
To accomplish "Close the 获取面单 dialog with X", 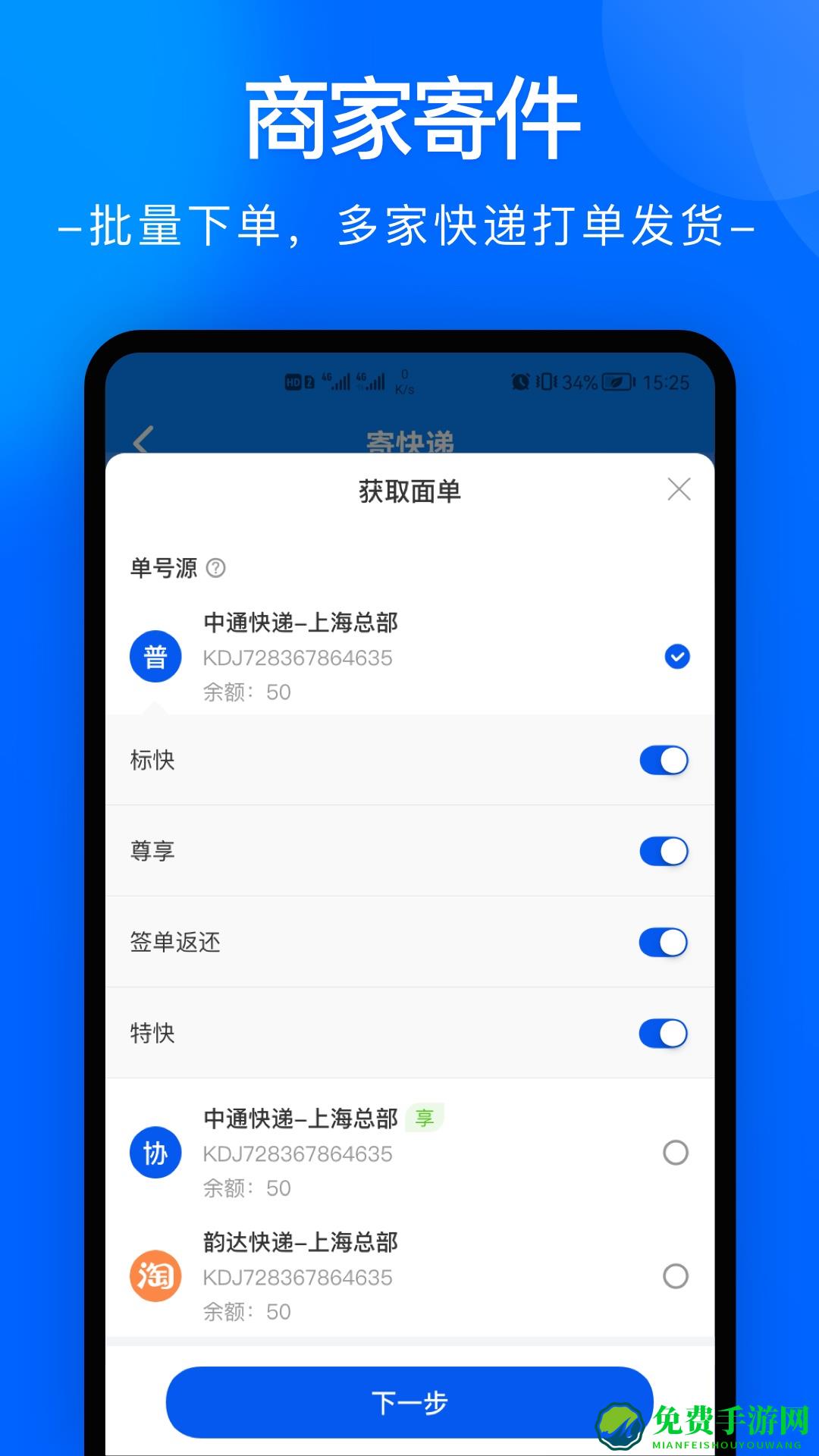I will [680, 489].
